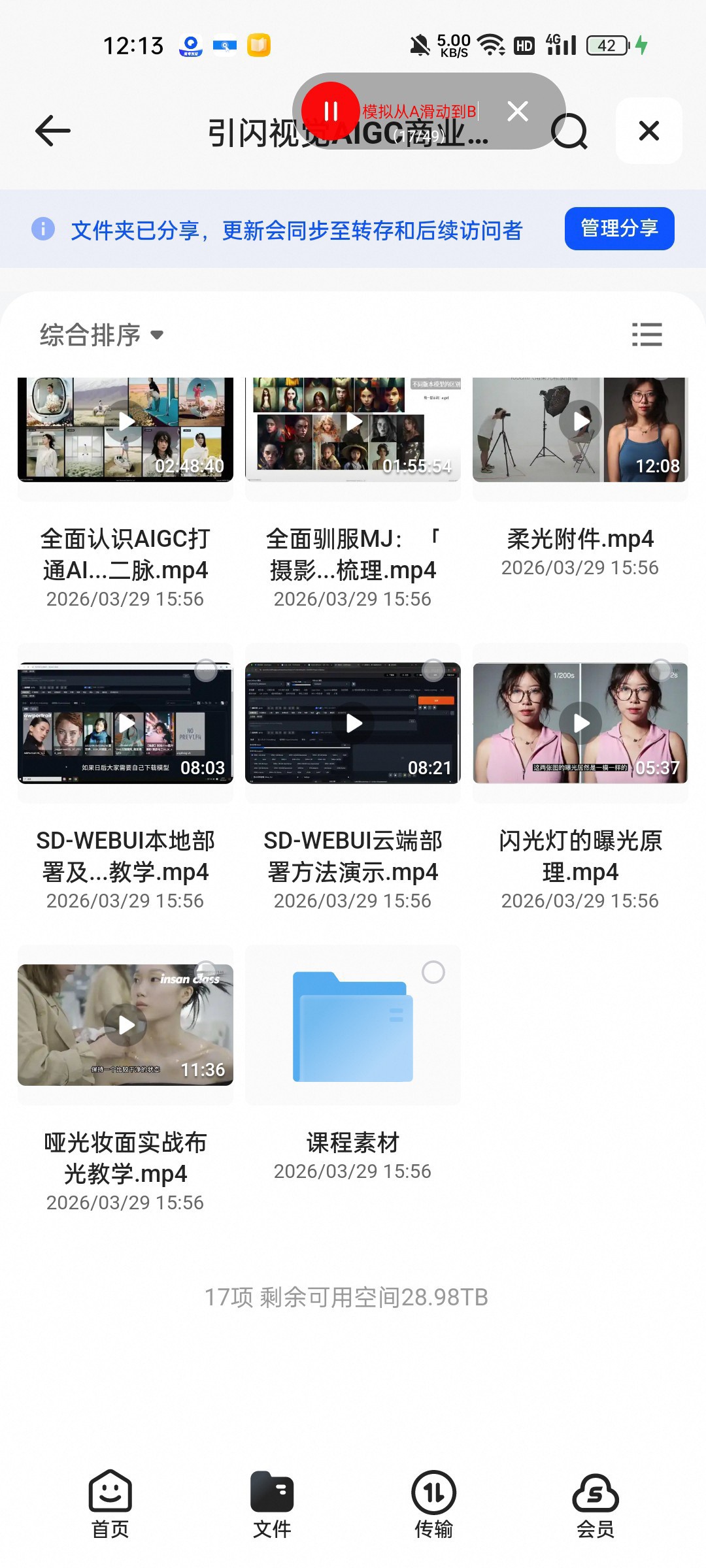The image size is (706, 1568).
Task: Switch to list view layout
Action: pyautogui.click(x=647, y=335)
